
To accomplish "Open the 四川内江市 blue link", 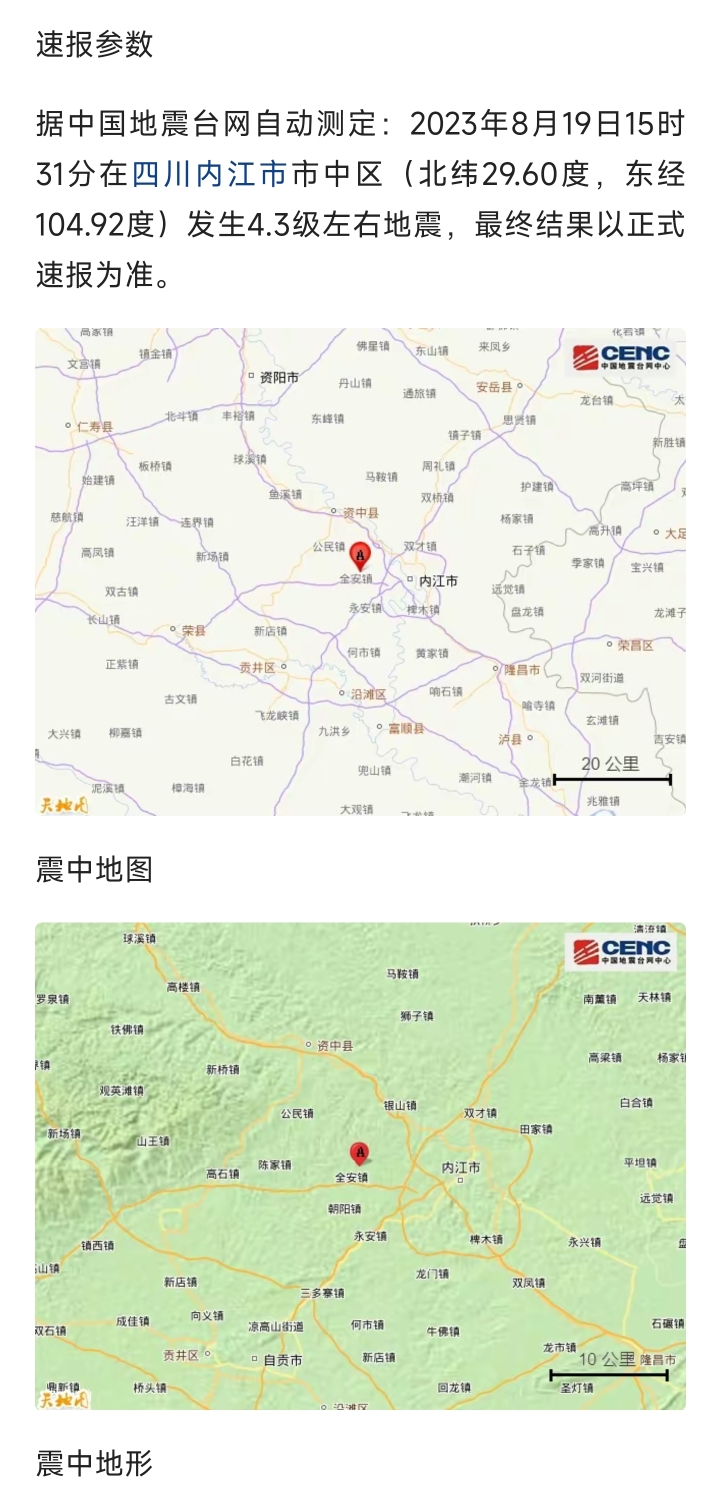I will [x=210, y=175].
